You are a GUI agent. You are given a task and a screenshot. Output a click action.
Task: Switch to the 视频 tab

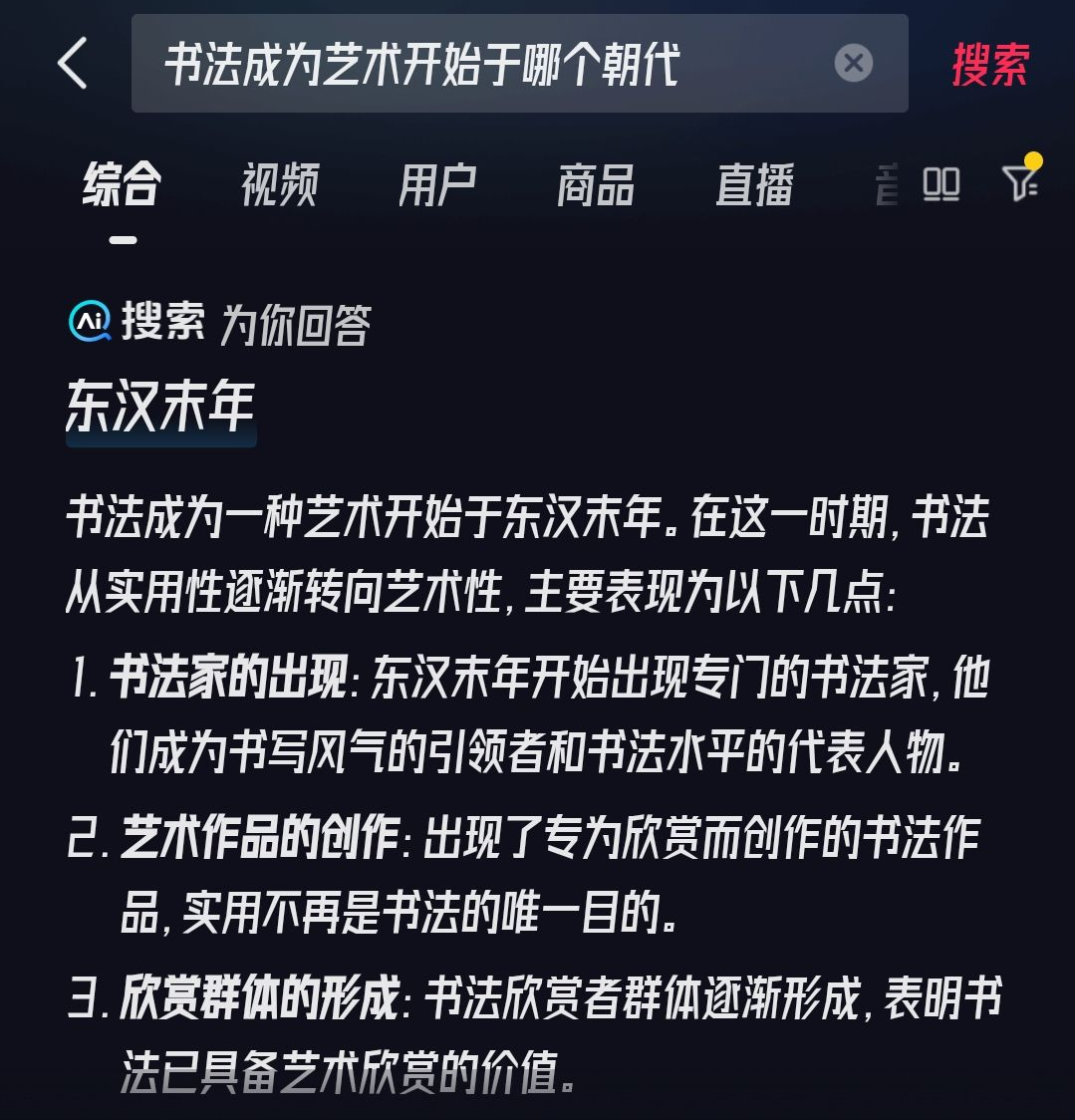279,185
